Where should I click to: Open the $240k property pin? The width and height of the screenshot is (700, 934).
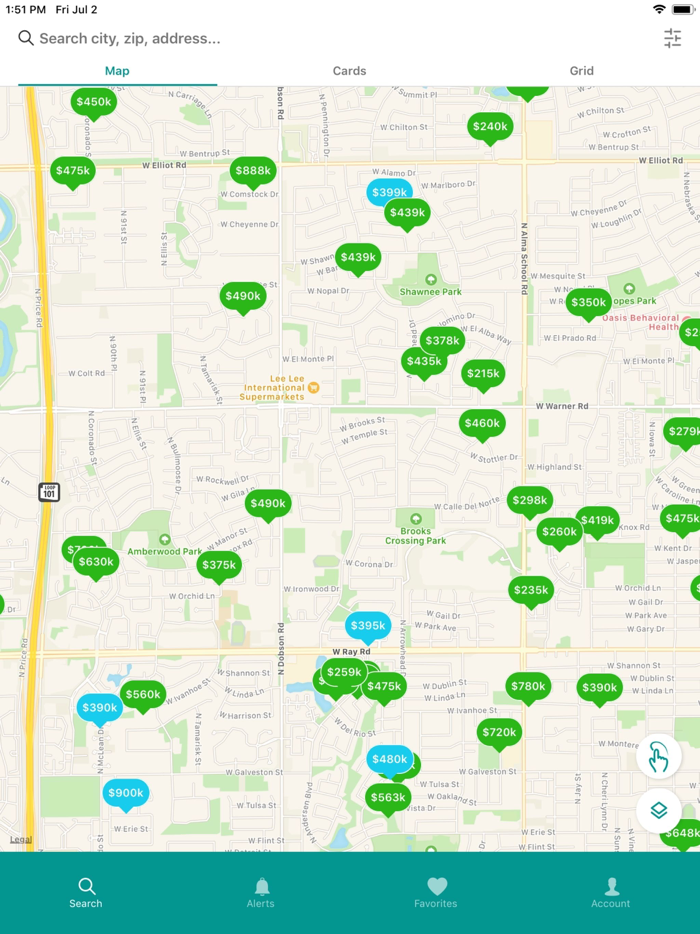[490, 127]
